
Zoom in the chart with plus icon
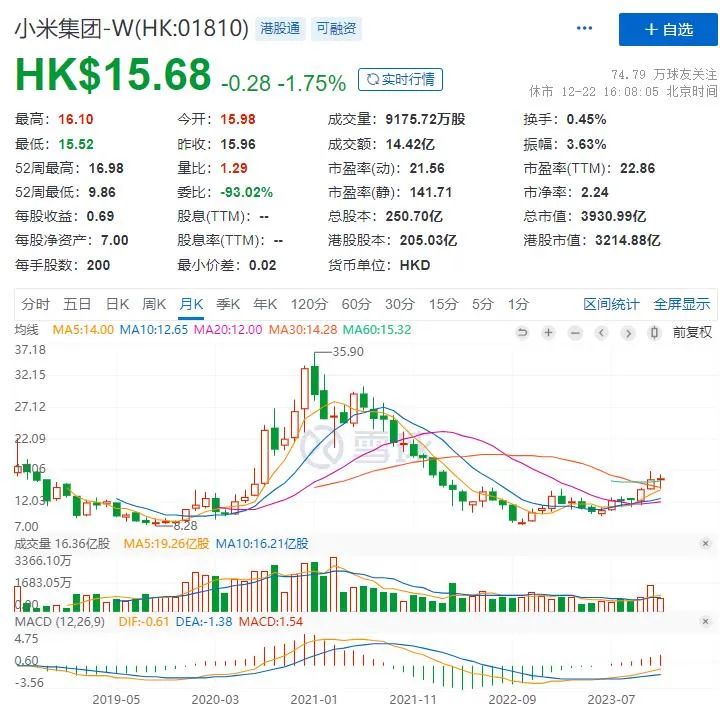[549, 333]
